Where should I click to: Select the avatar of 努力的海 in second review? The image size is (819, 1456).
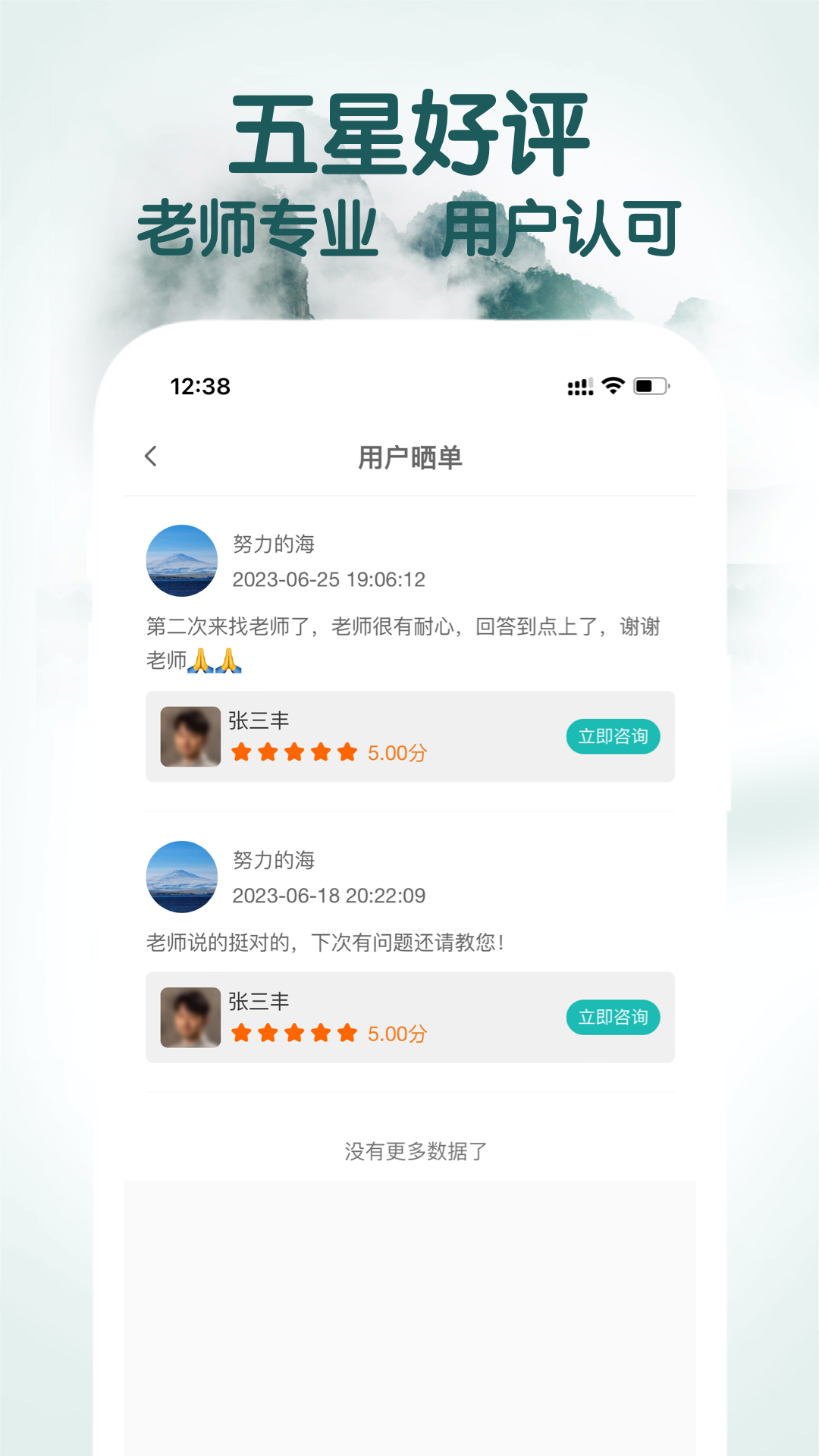182,877
